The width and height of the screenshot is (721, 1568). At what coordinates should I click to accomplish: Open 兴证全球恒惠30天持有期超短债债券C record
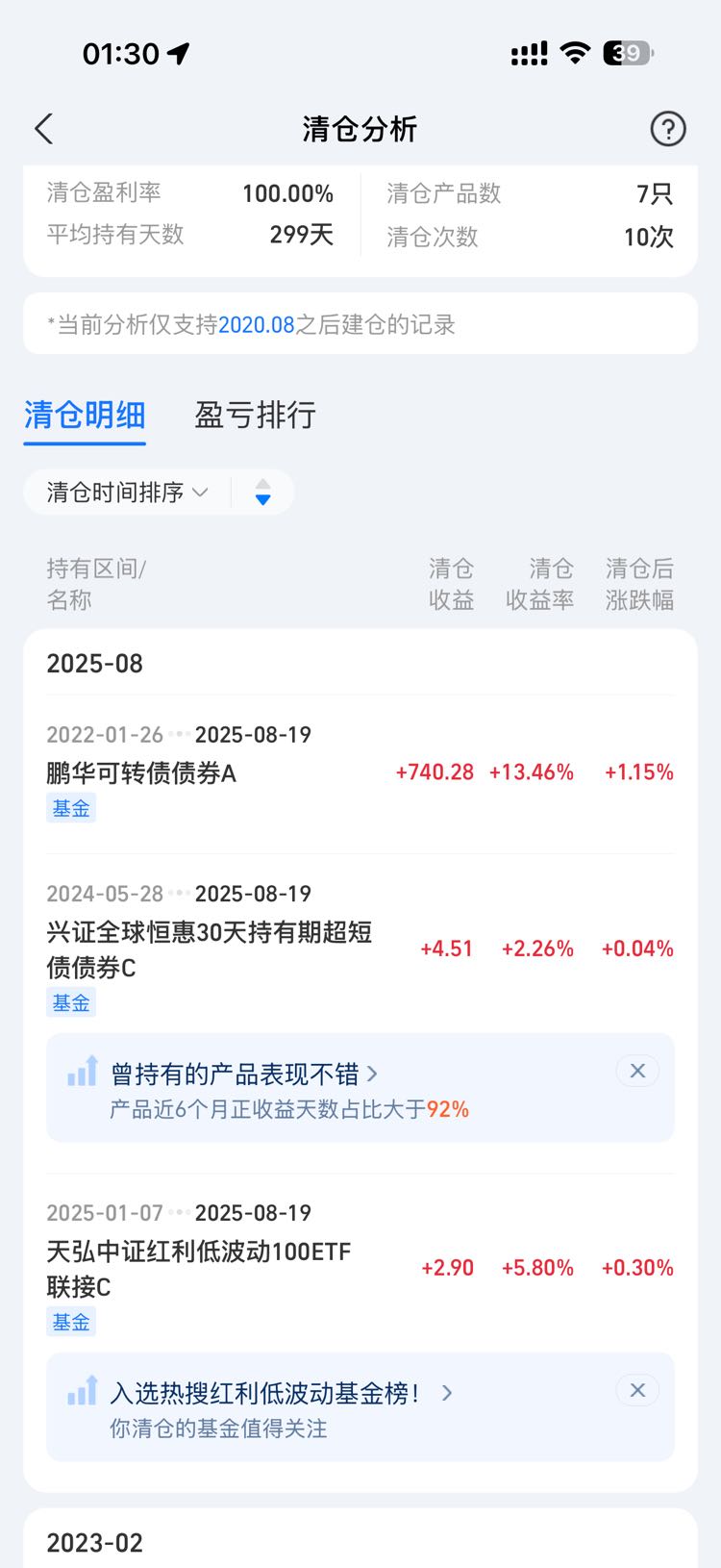[360, 948]
